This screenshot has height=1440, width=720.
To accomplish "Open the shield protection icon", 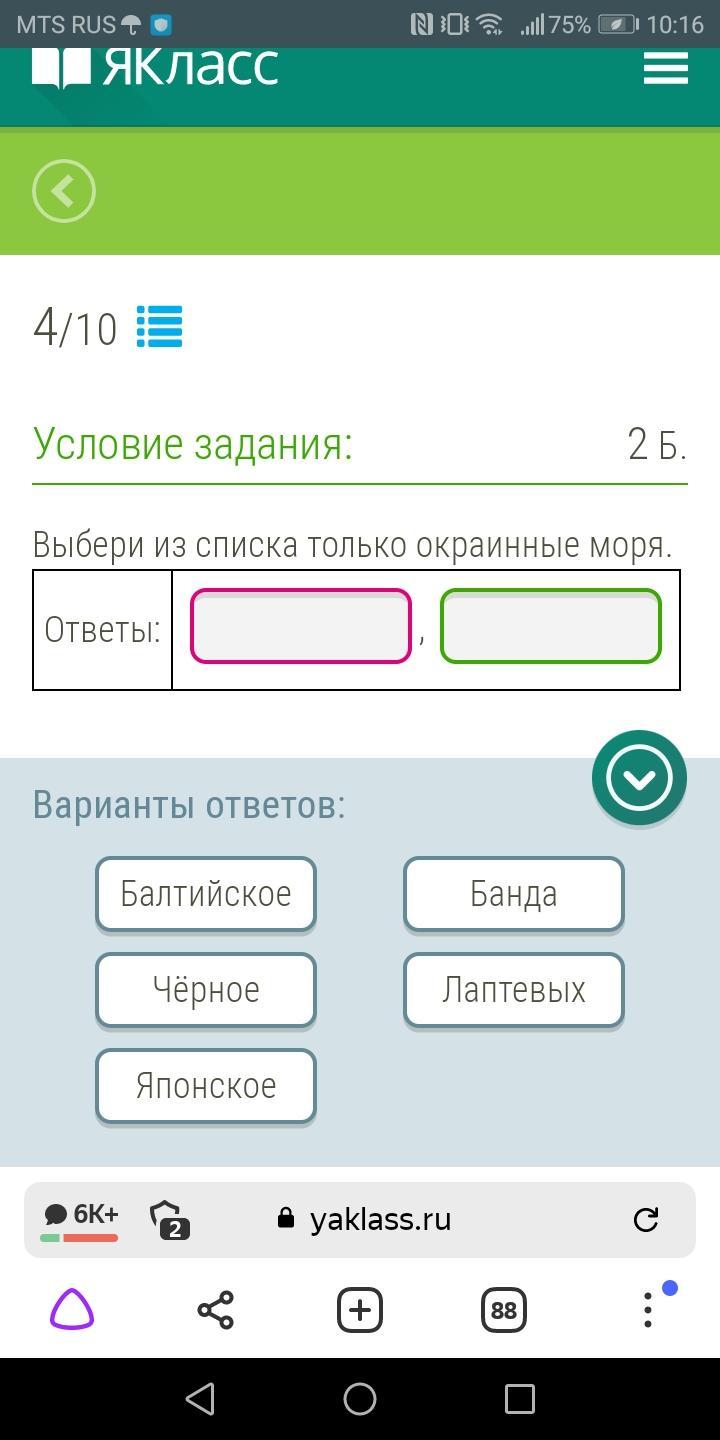I will click(x=169, y=1219).
